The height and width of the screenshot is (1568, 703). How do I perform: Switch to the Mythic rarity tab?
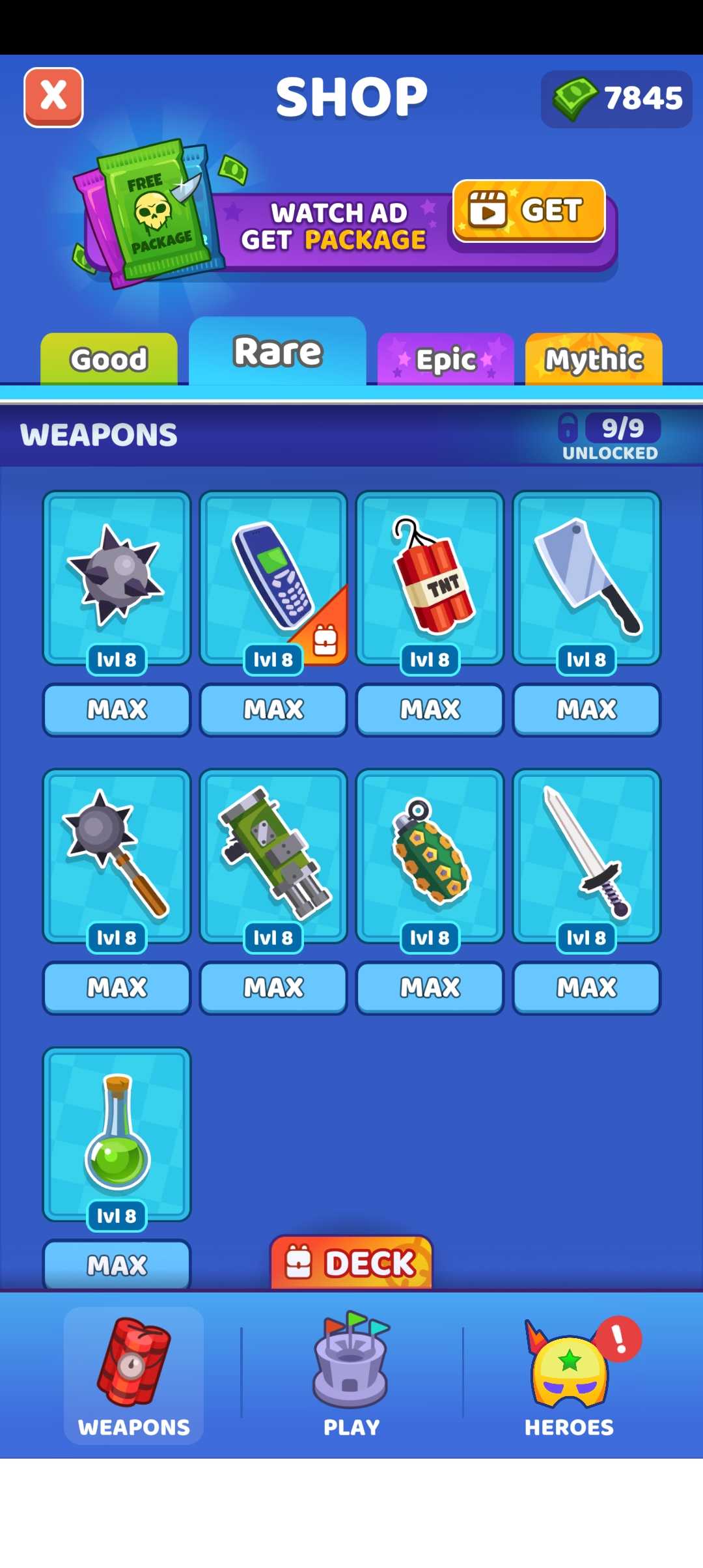594,359
